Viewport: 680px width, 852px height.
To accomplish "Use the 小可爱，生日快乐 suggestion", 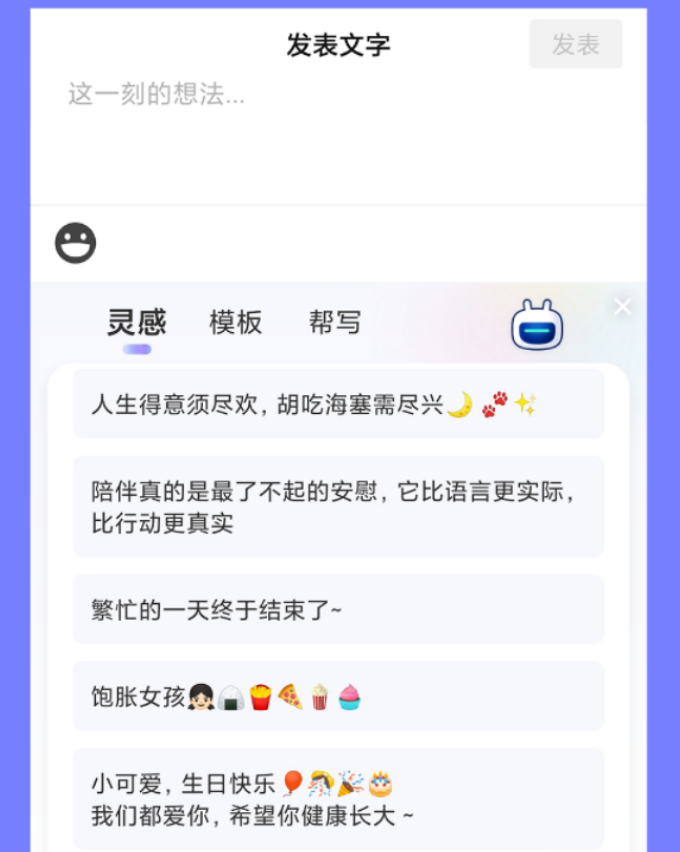I will pyautogui.click(x=338, y=798).
